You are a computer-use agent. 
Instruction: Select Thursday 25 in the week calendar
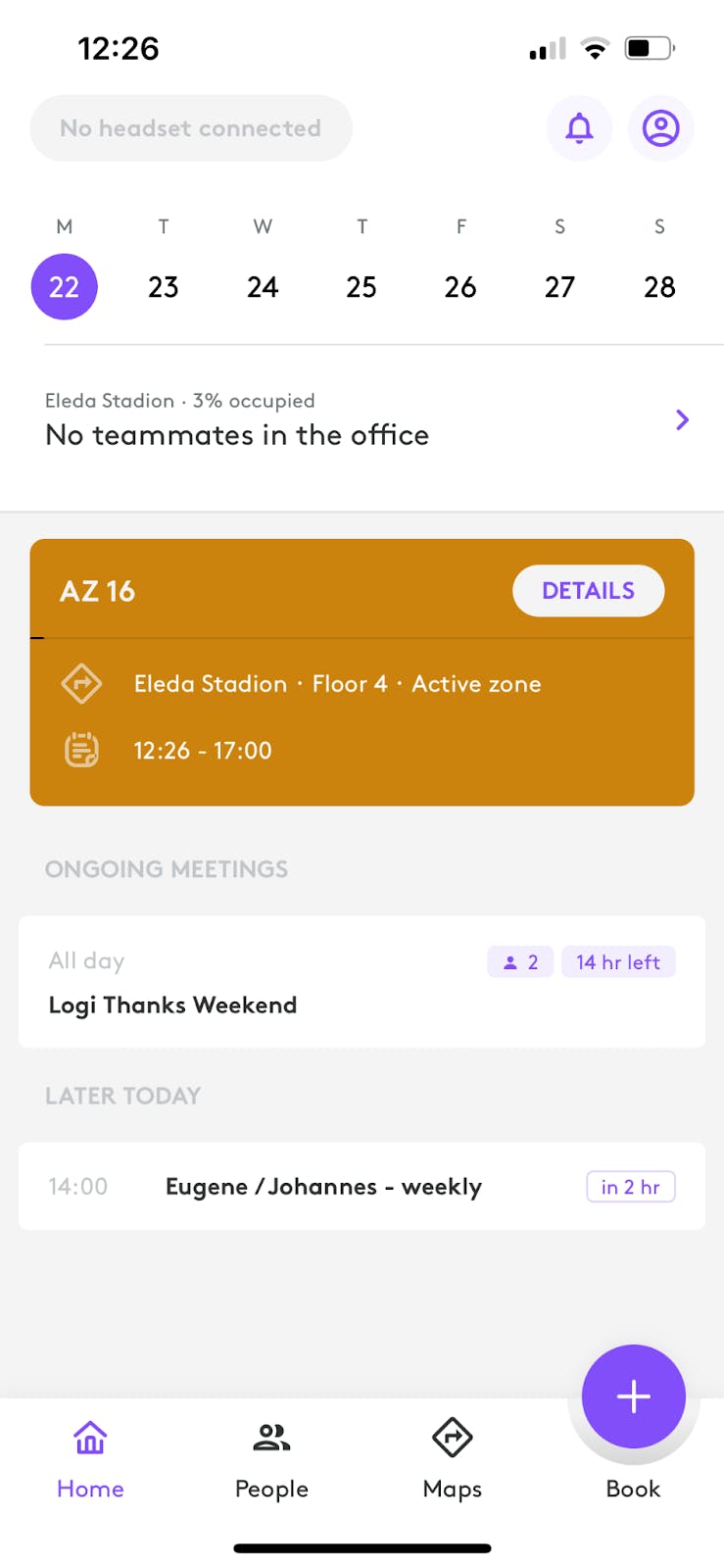tap(362, 287)
